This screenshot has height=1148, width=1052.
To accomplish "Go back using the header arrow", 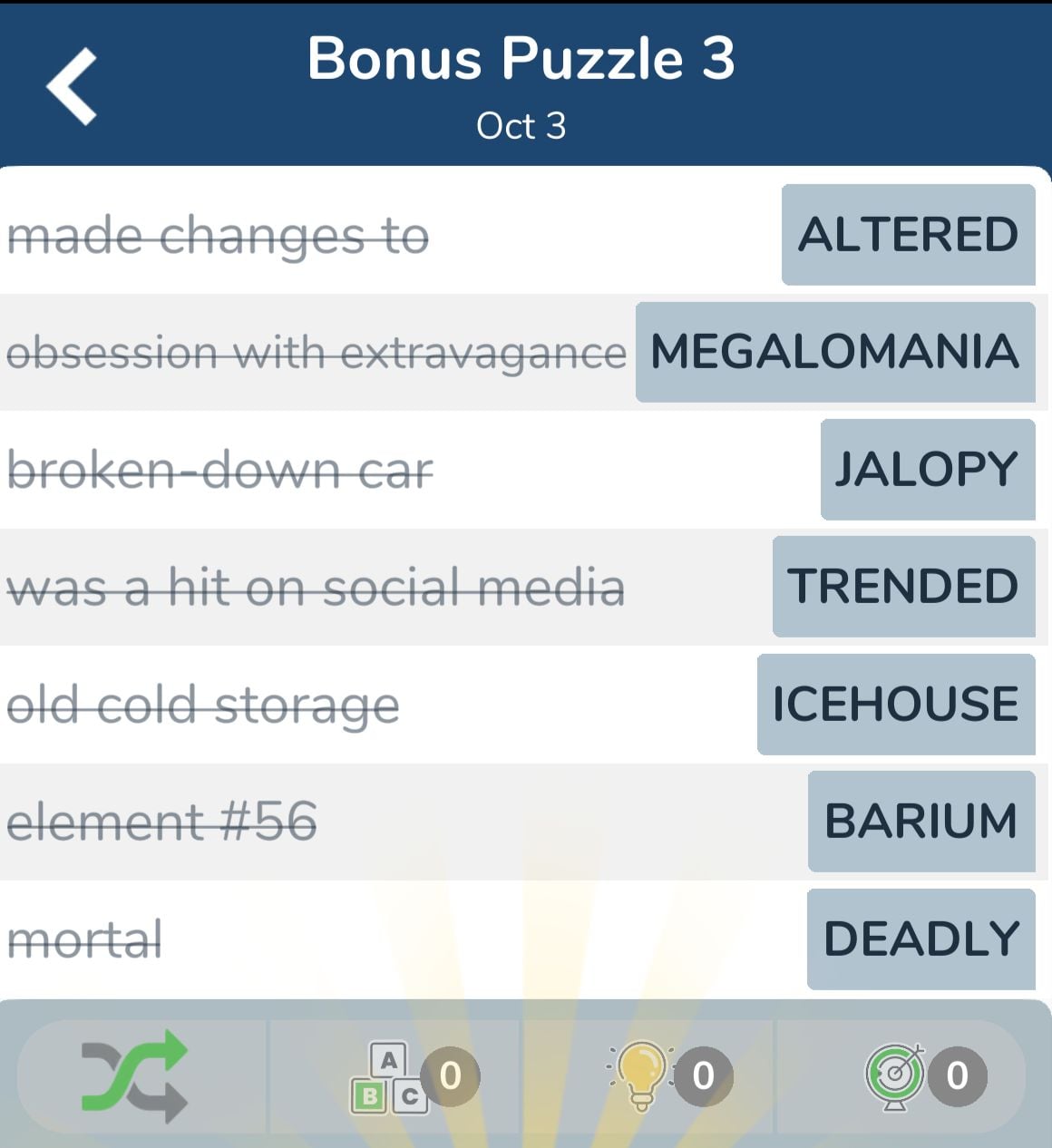I will 72,86.
